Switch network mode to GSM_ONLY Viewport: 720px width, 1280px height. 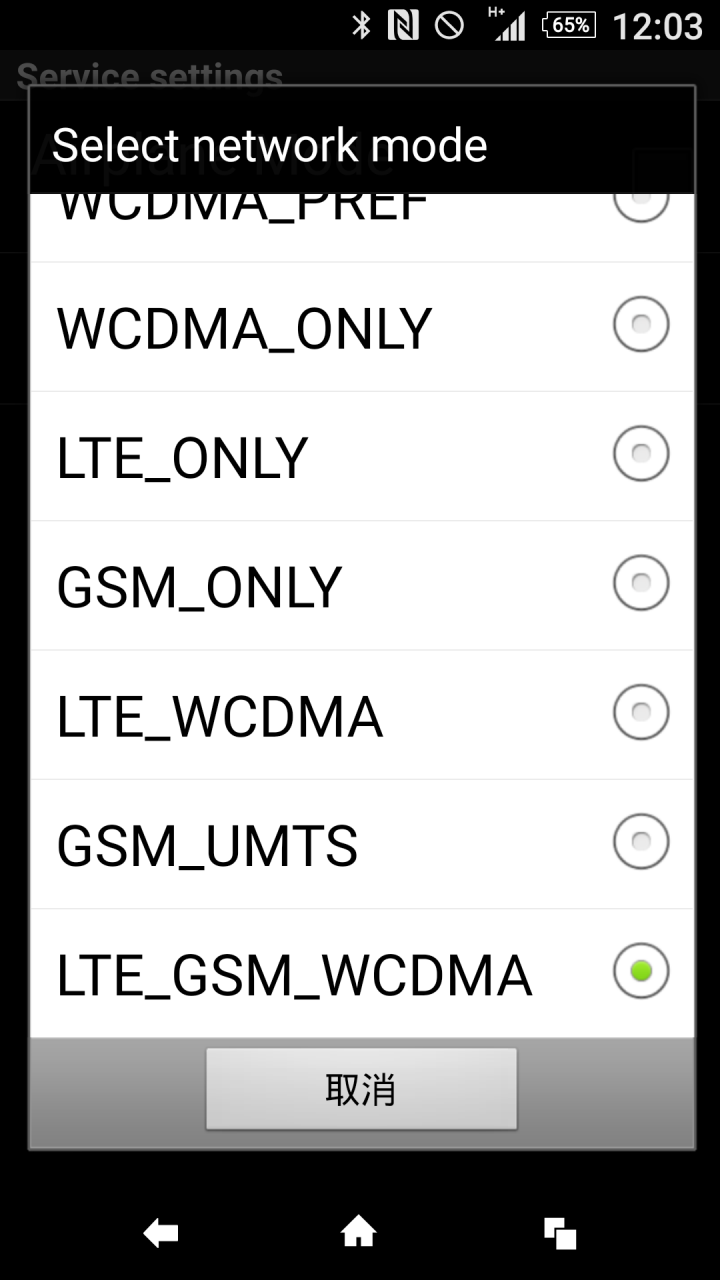[360, 585]
